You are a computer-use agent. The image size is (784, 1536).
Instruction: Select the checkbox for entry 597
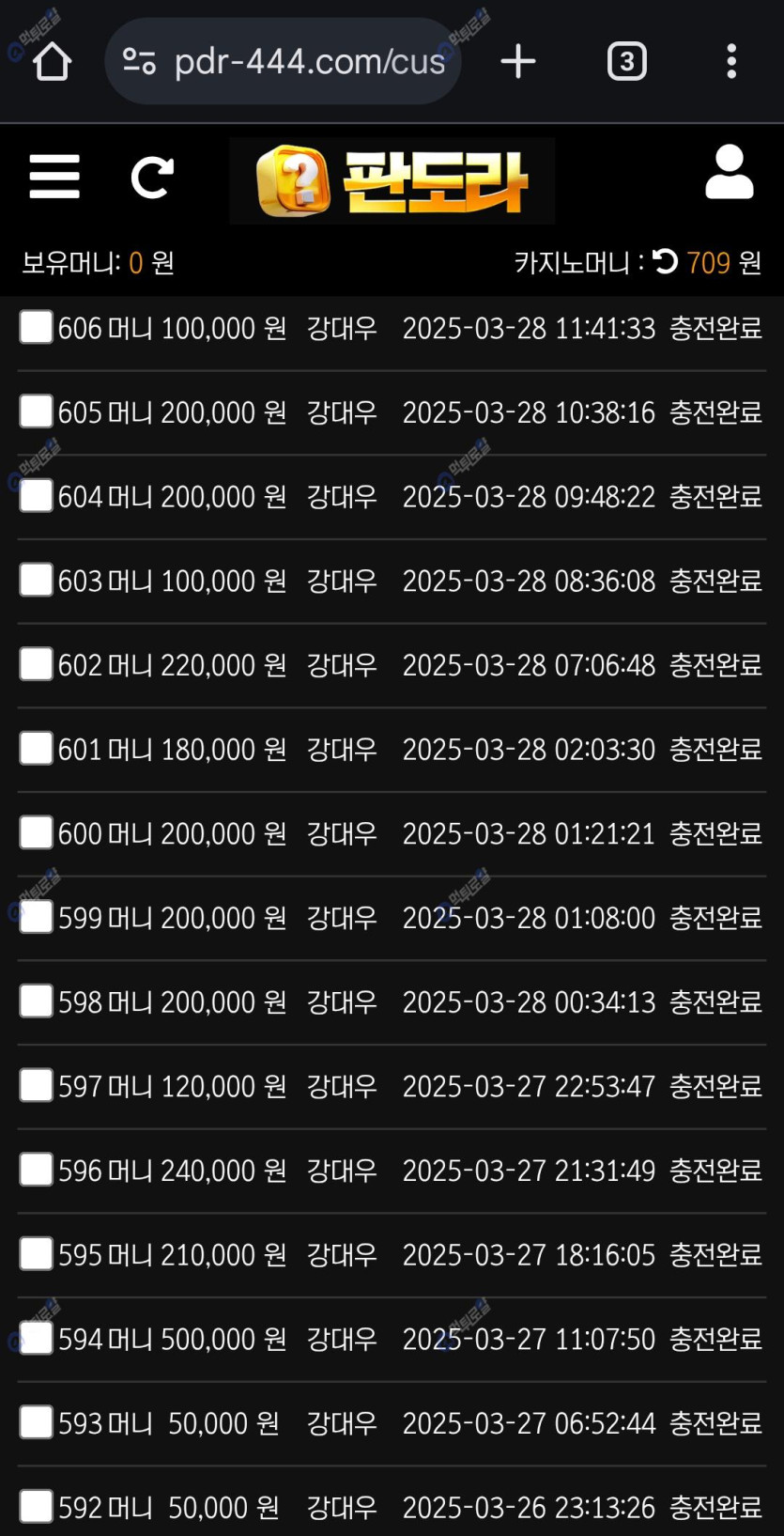pos(37,1085)
